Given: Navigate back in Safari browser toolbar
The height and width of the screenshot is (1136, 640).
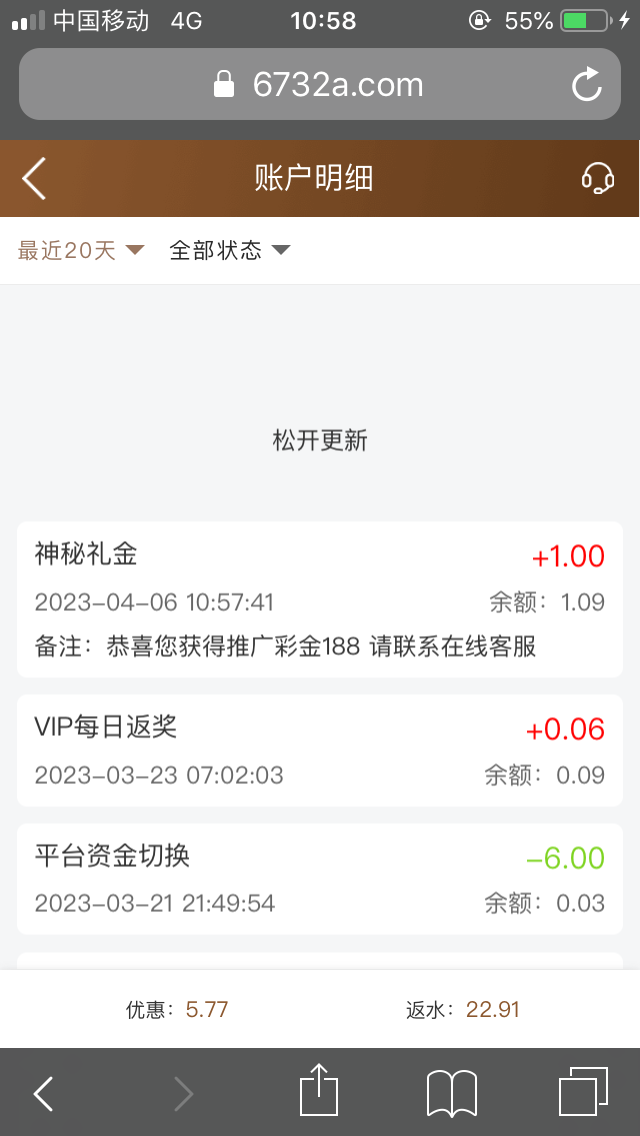Looking at the screenshot, I should [x=43, y=1094].
